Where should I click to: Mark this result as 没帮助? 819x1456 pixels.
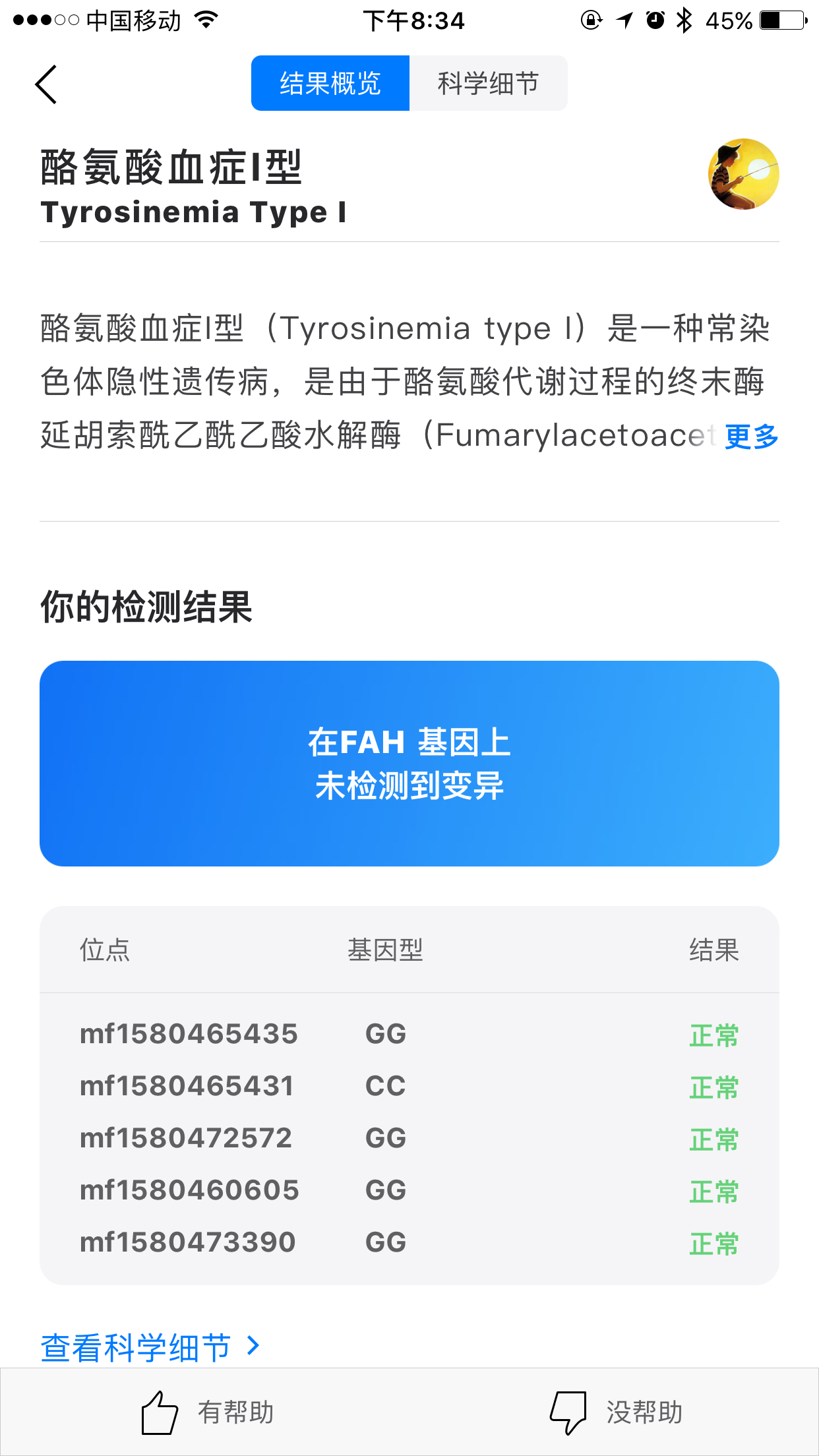click(x=617, y=1412)
